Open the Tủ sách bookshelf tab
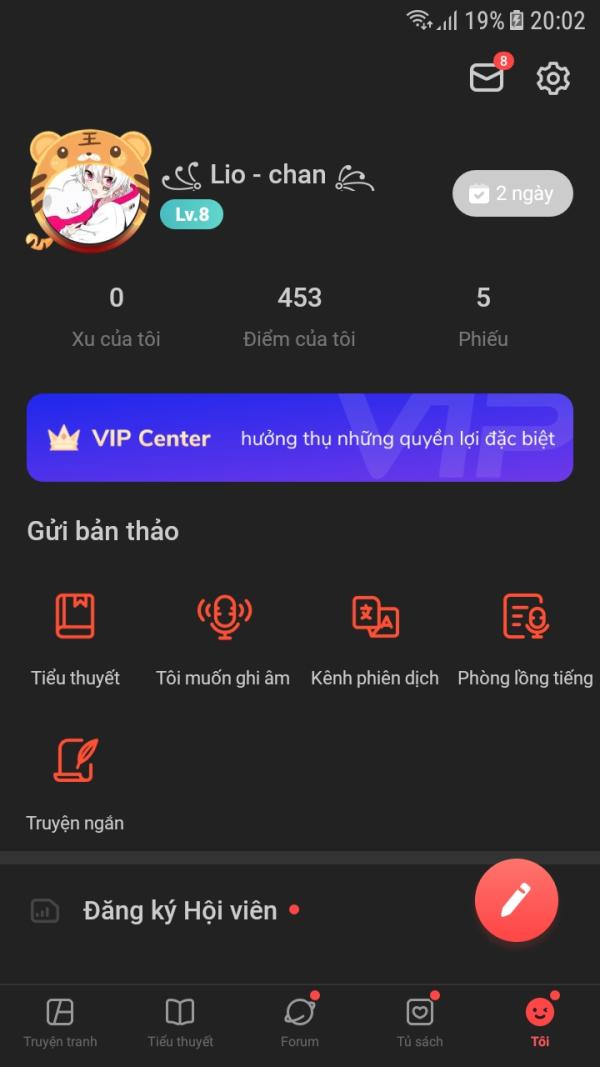The width and height of the screenshot is (600, 1067). (x=420, y=1022)
